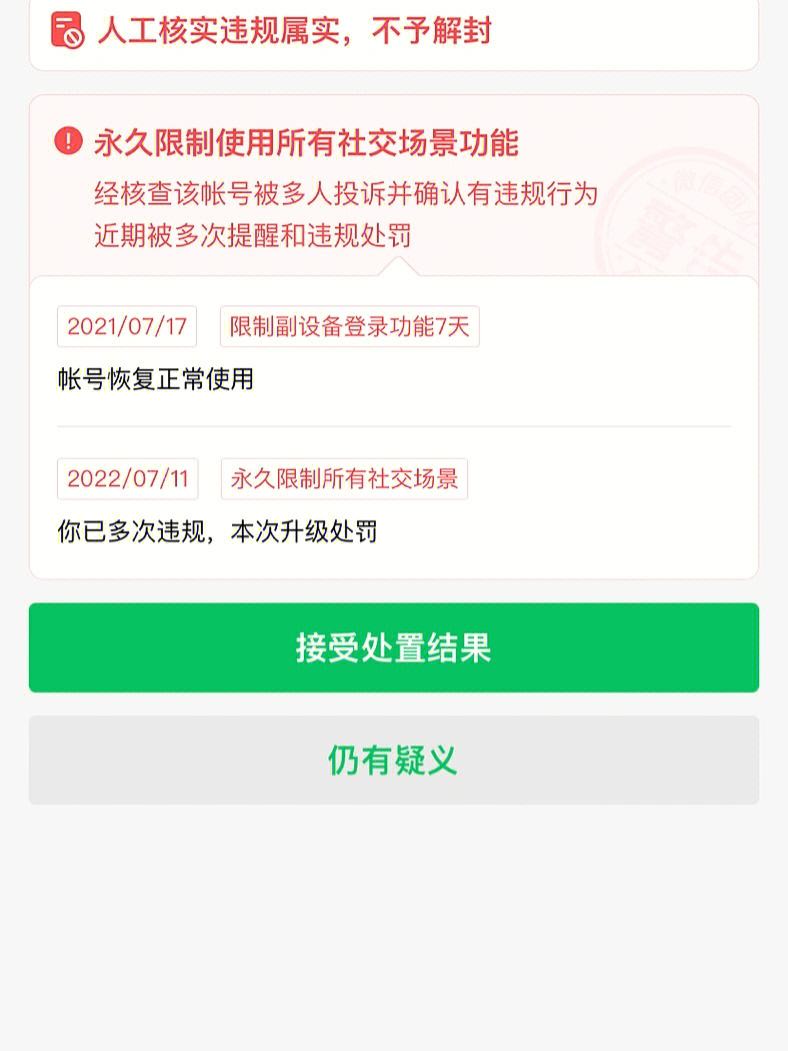Viewport: 788px width, 1051px height.
Task: Click 仍有疑义 to raise an appeal
Action: [394, 760]
